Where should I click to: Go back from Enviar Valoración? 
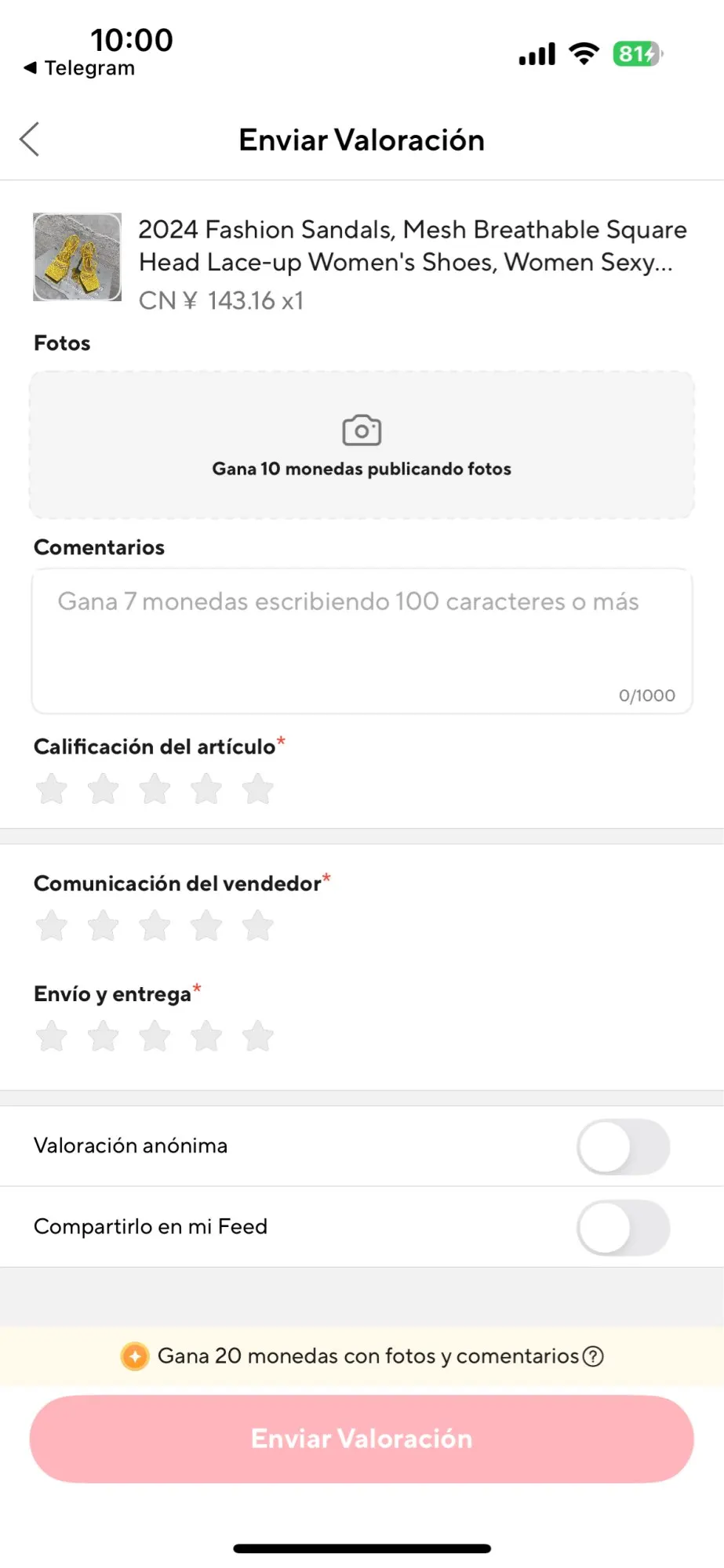(x=30, y=140)
